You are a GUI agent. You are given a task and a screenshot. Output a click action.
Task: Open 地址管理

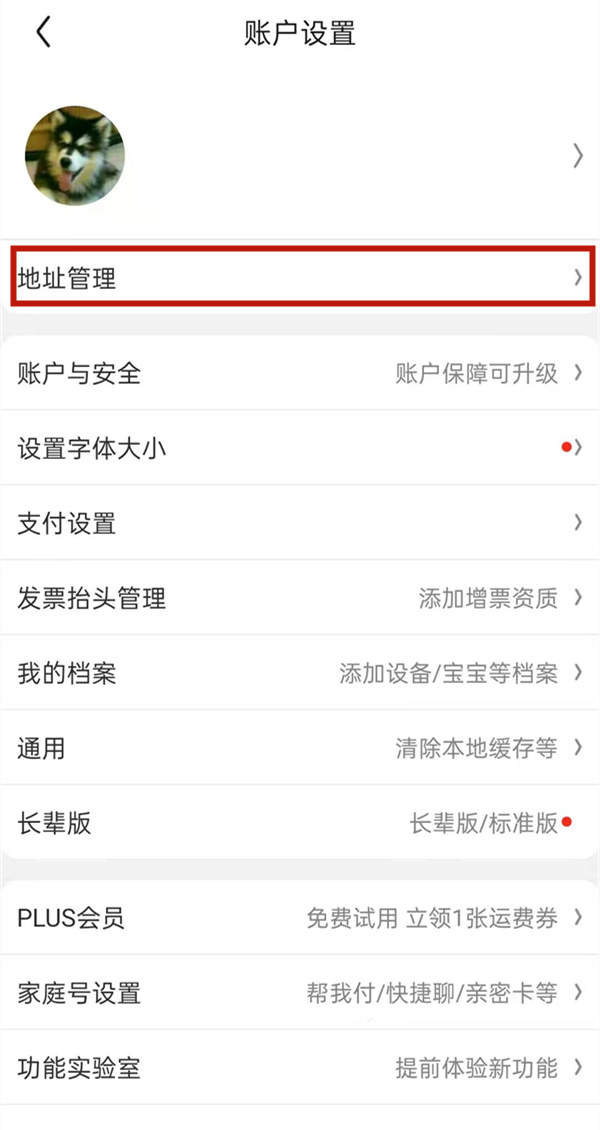[300, 278]
